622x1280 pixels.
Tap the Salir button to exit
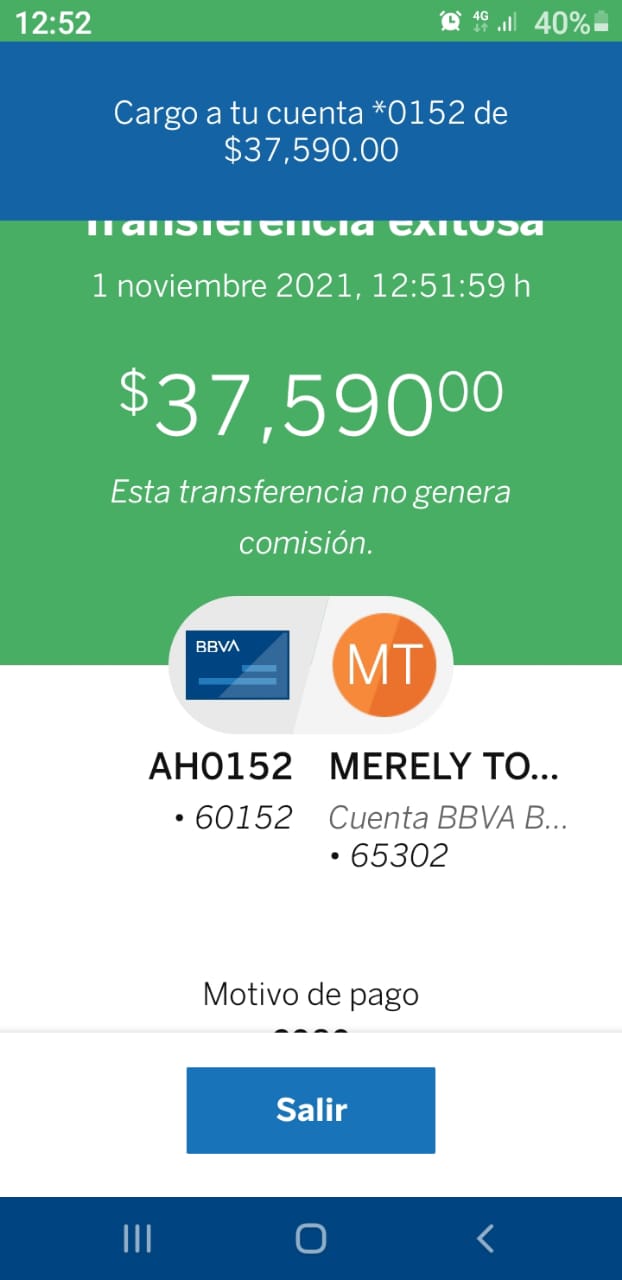(311, 1110)
